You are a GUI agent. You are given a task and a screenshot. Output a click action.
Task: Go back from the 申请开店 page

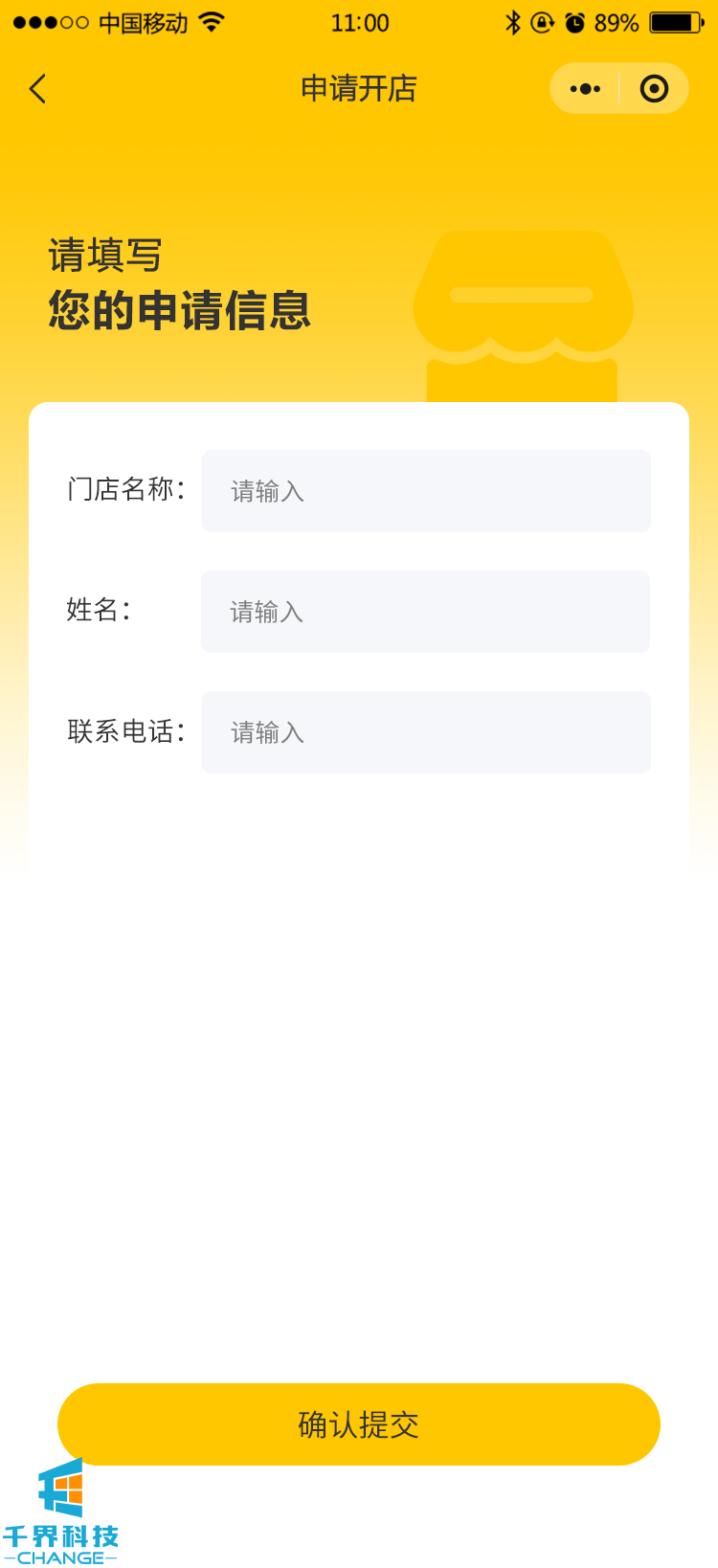[x=38, y=89]
